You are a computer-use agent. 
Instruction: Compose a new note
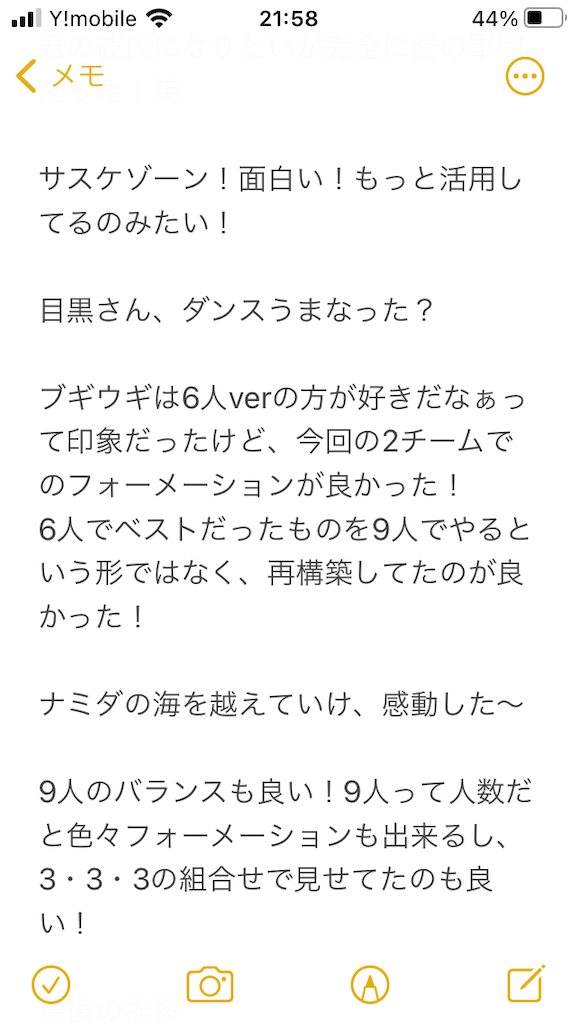[x=527, y=982]
